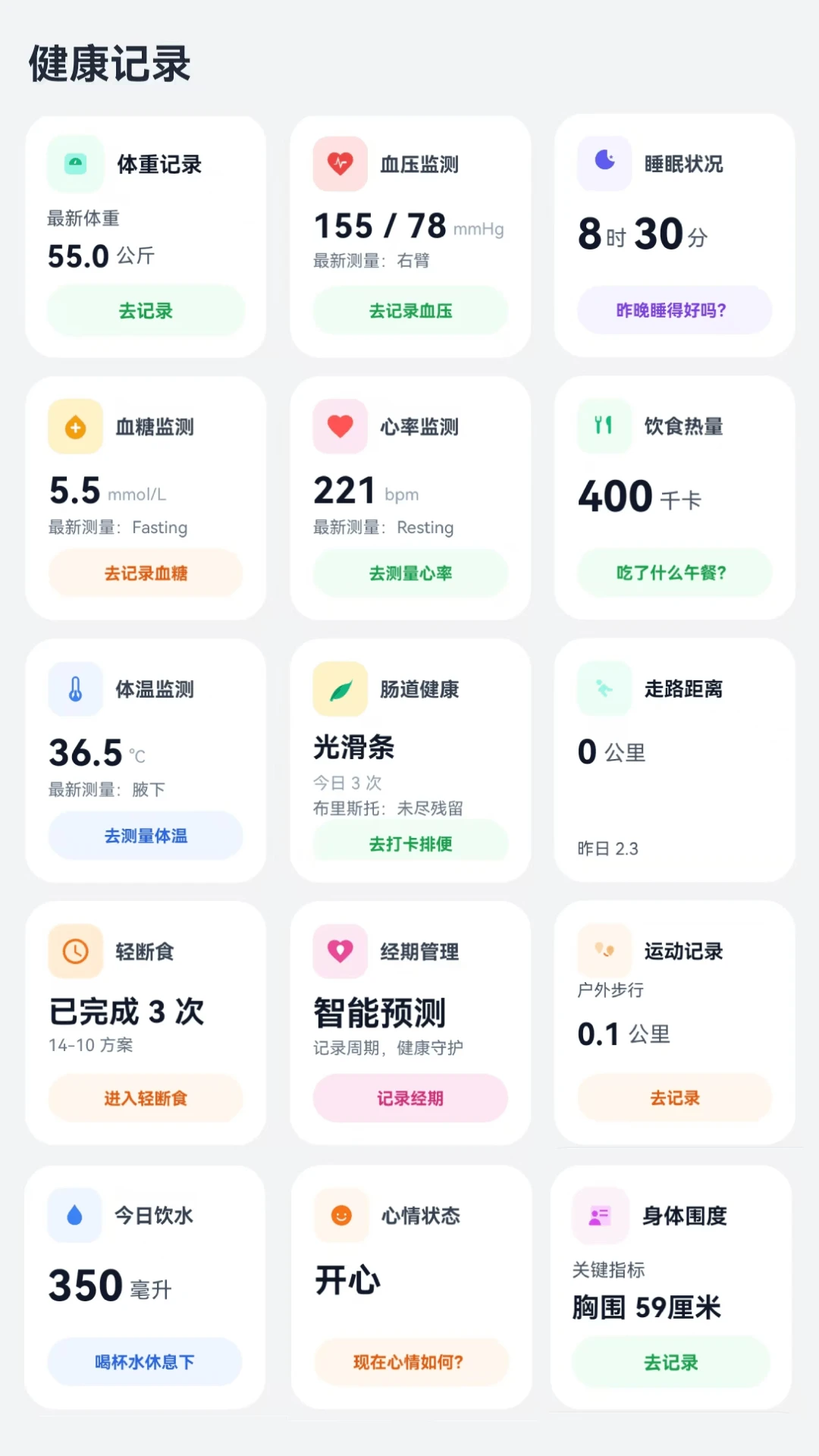Tap the 记录经期 button

(x=410, y=1097)
